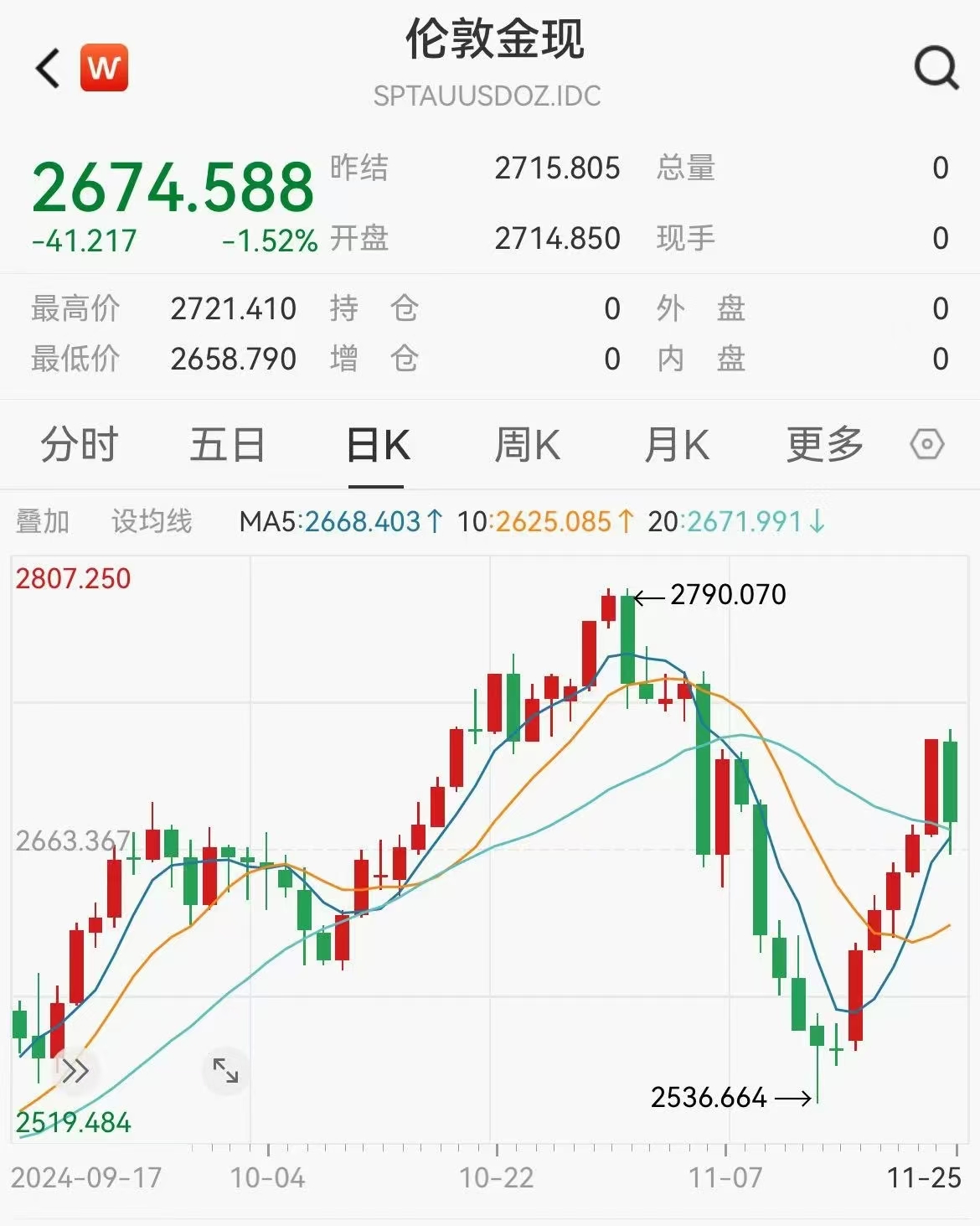The height and width of the screenshot is (1226, 980).
Task: Open chart settings hexagon icon
Action: 926,444
